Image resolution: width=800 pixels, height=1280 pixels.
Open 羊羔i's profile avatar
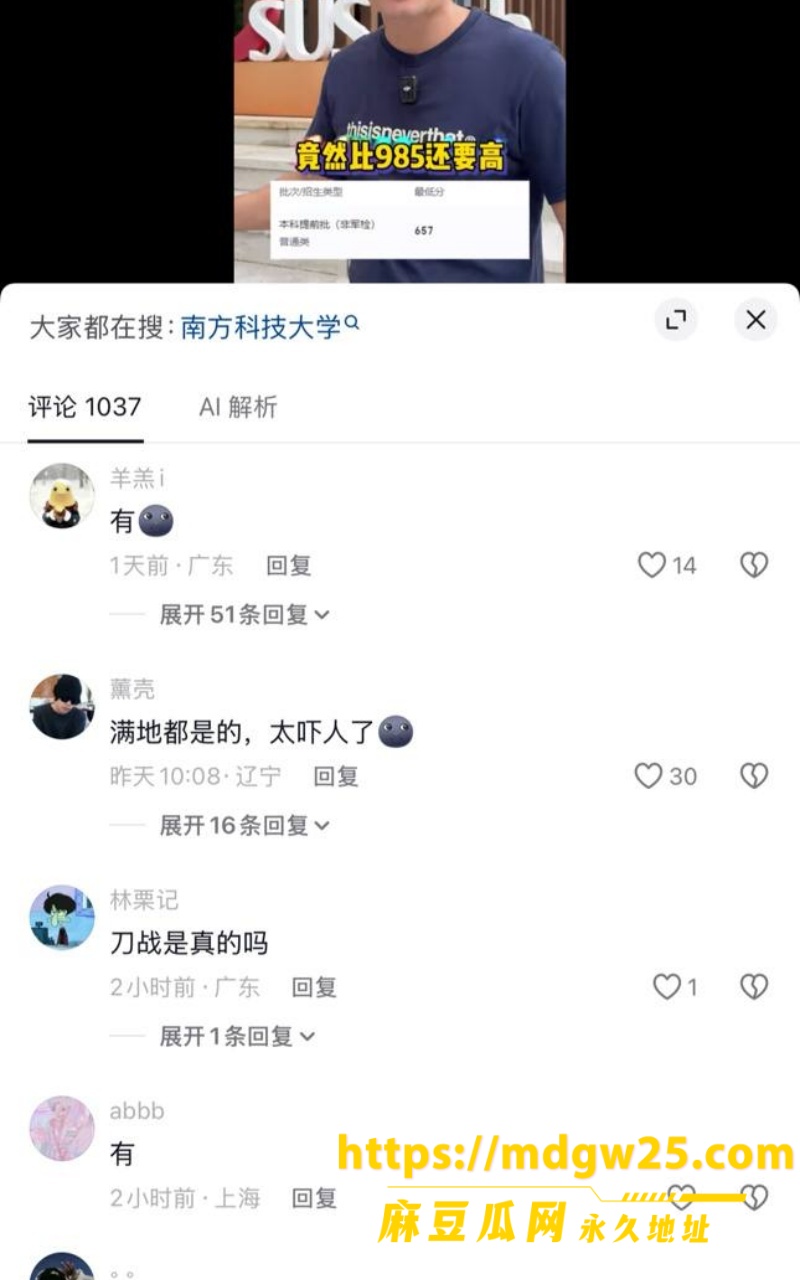[x=62, y=495]
